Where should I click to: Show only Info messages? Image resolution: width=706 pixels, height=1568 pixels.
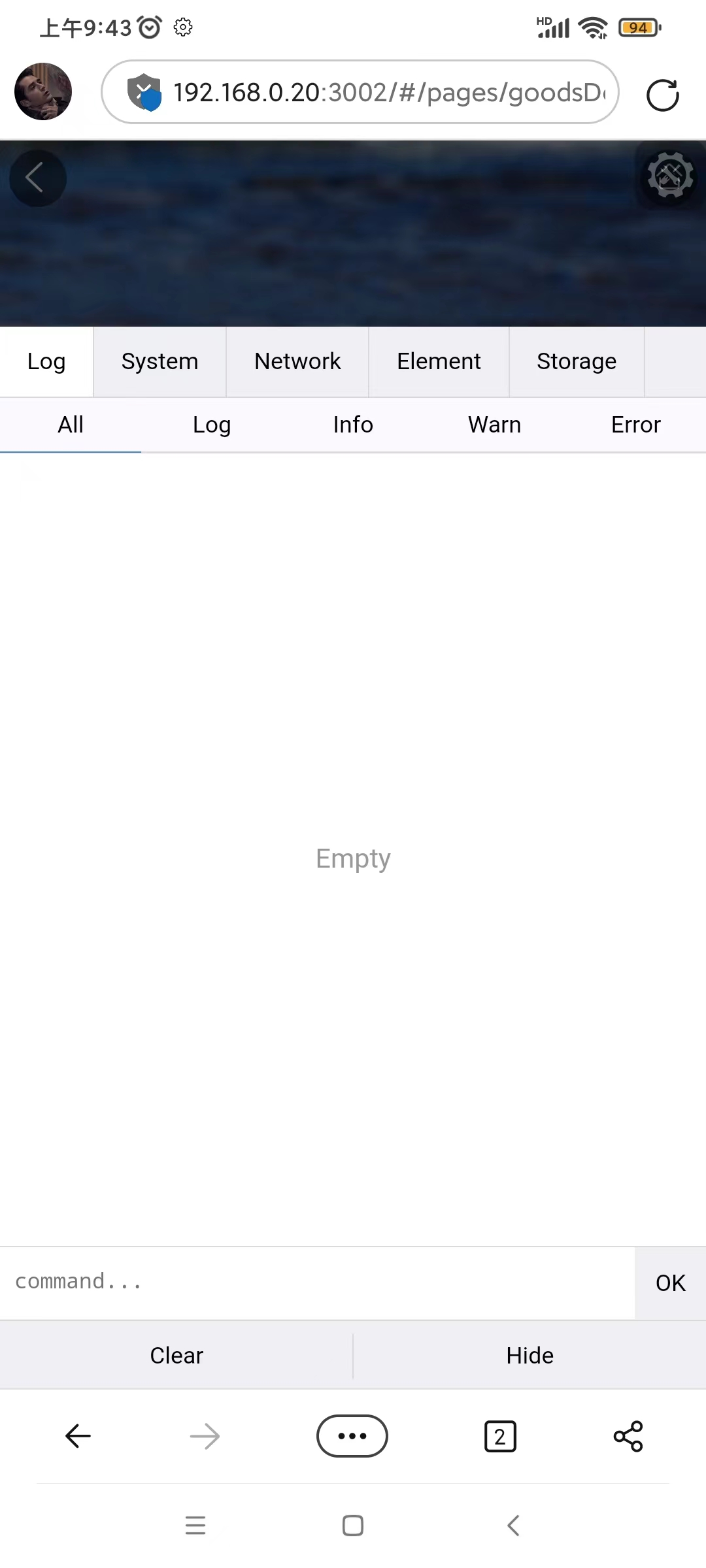(353, 425)
